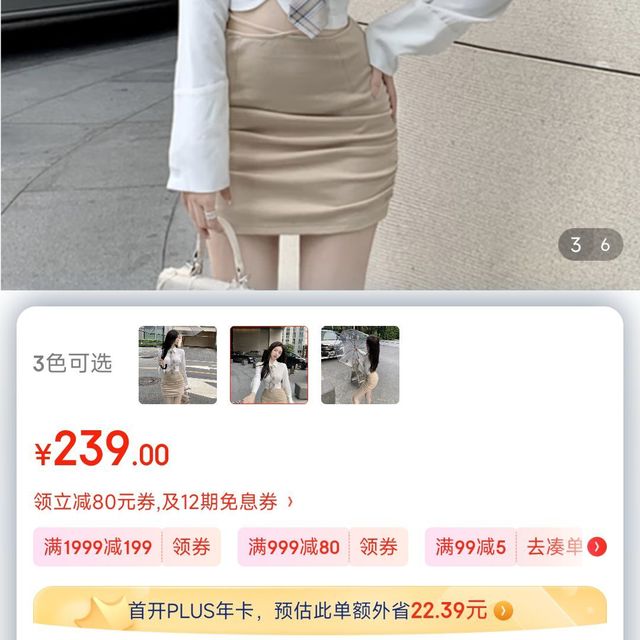The width and height of the screenshot is (640, 640).
Task: Select the red-bordered color option thumbnail
Action: pyautogui.click(x=269, y=365)
